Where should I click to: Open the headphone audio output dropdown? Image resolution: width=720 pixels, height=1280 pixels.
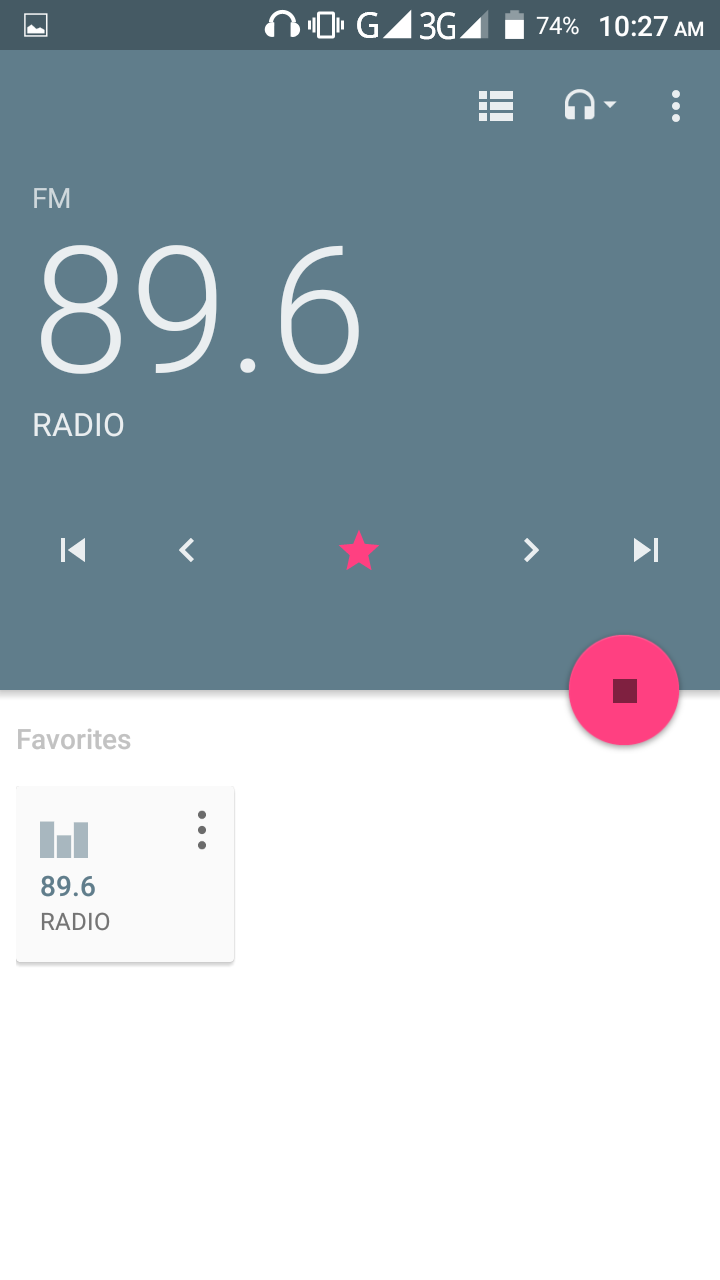(x=589, y=106)
